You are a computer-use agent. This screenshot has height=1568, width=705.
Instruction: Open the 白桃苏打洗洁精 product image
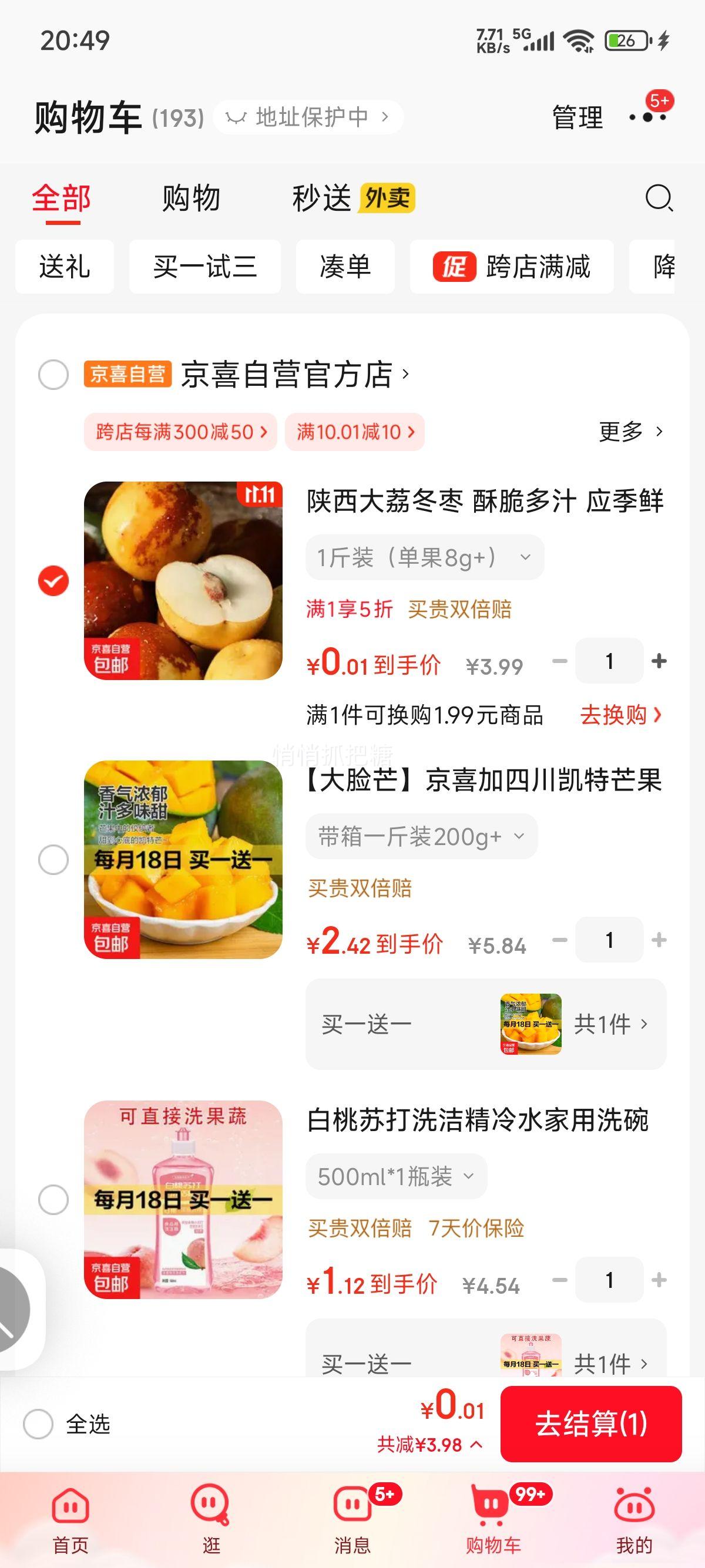point(183,1200)
